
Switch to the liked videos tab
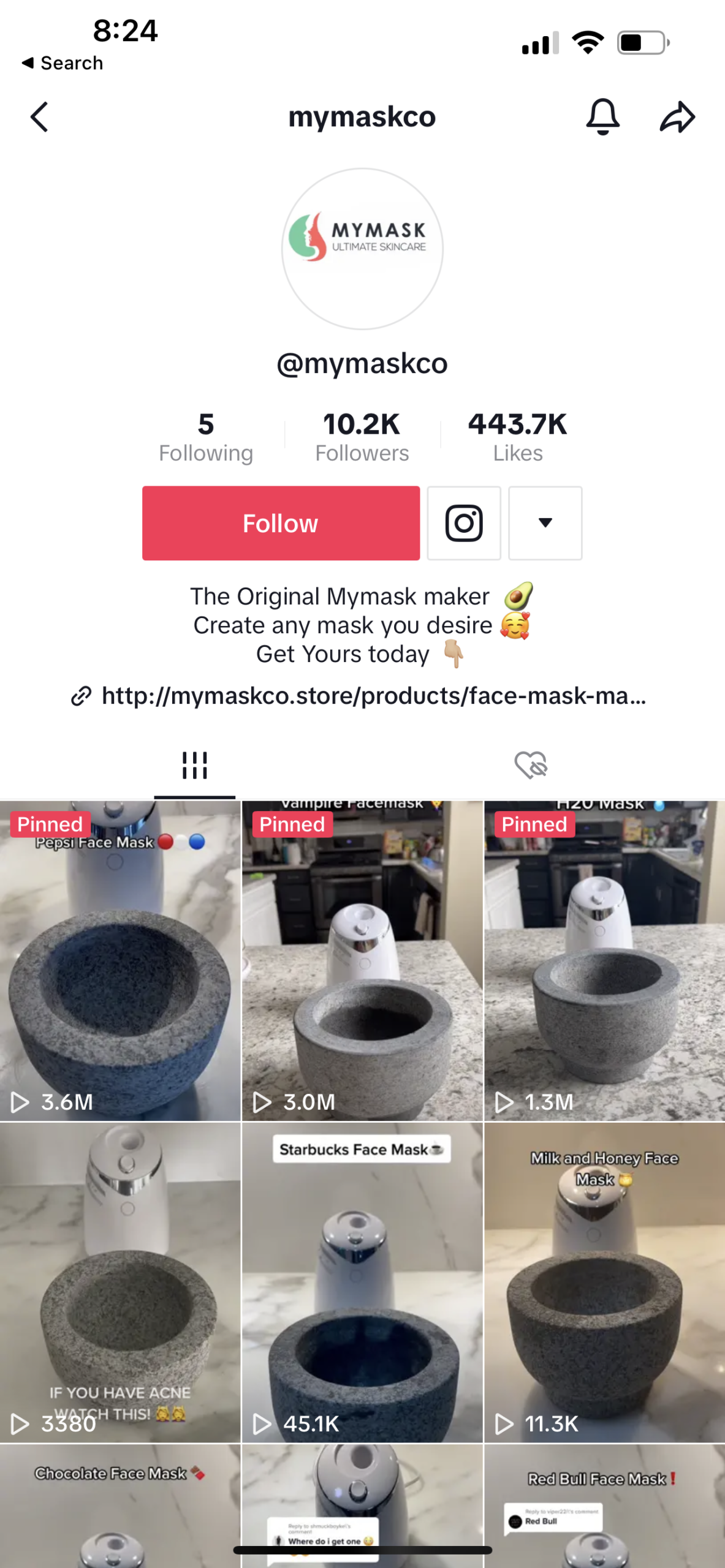coord(530,765)
